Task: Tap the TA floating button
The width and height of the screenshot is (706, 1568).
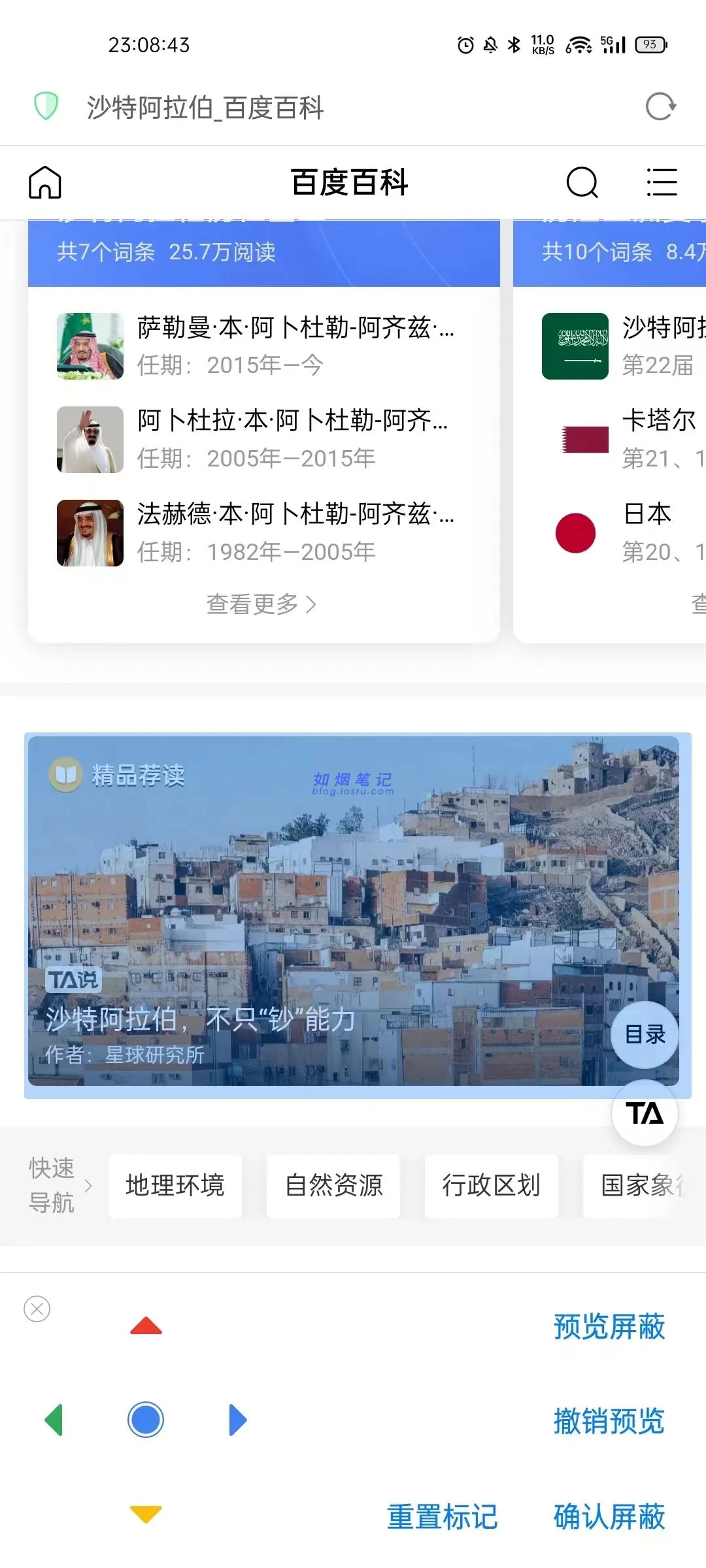Action: [645, 1113]
